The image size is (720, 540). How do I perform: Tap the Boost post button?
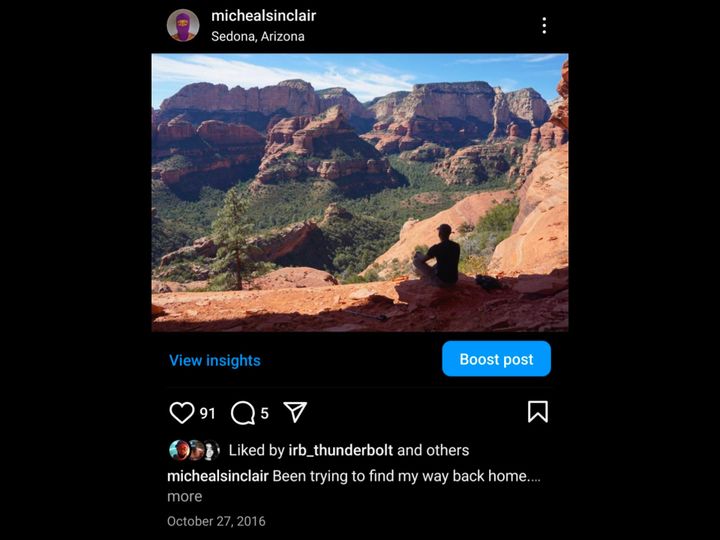tap(496, 359)
